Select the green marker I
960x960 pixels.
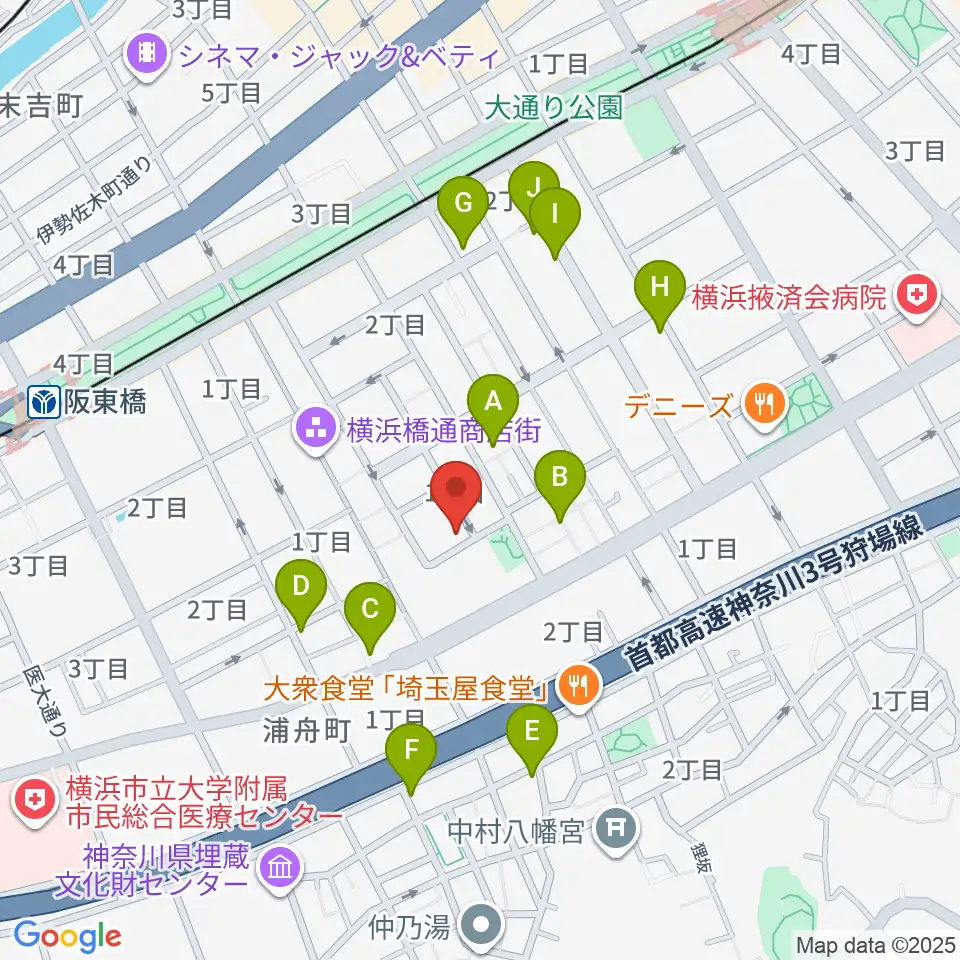[x=555, y=223]
